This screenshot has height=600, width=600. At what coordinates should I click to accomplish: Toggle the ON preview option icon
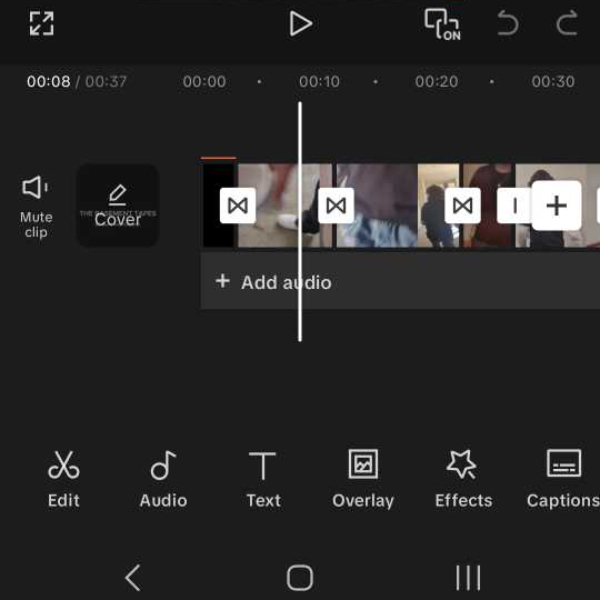[442, 24]
